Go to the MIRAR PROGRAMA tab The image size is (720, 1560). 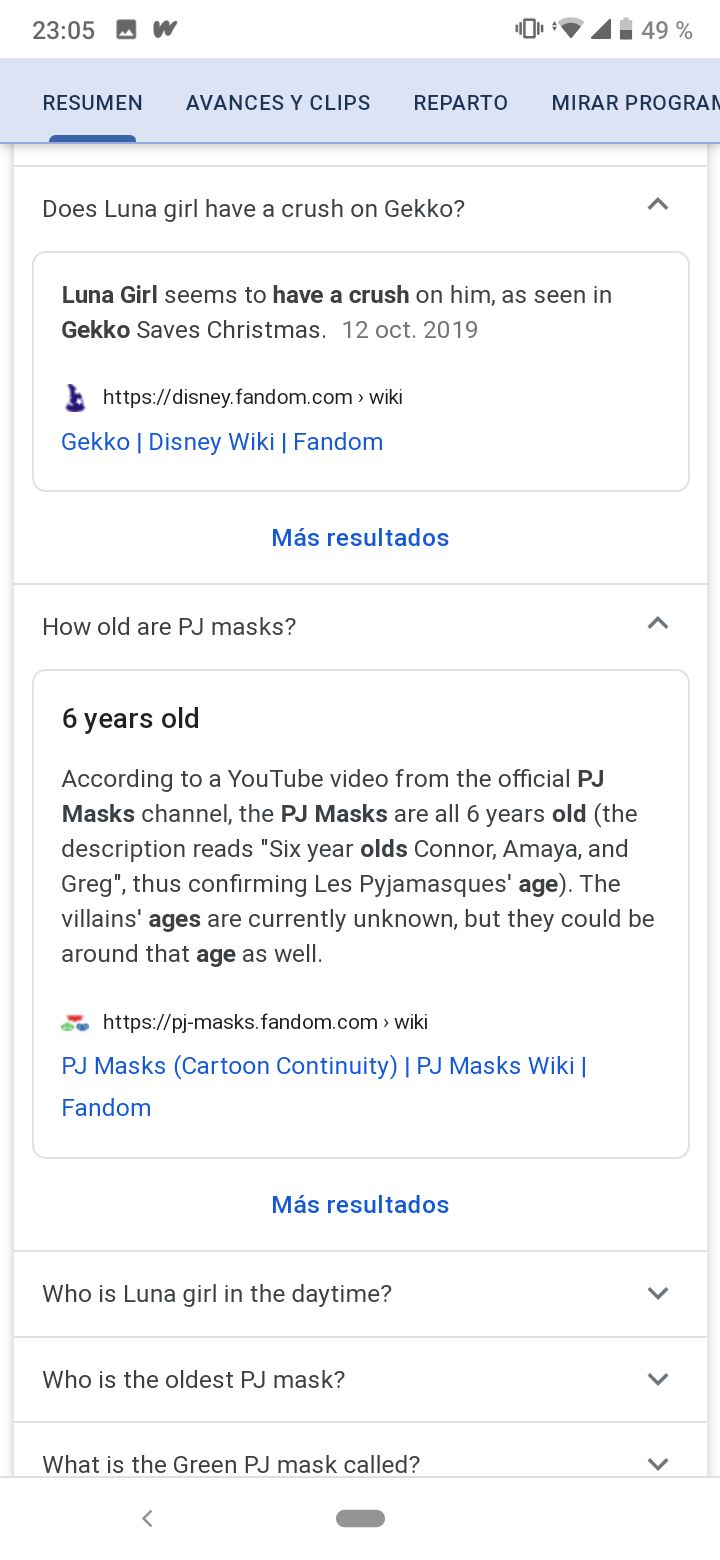click(x=635, y=103)
